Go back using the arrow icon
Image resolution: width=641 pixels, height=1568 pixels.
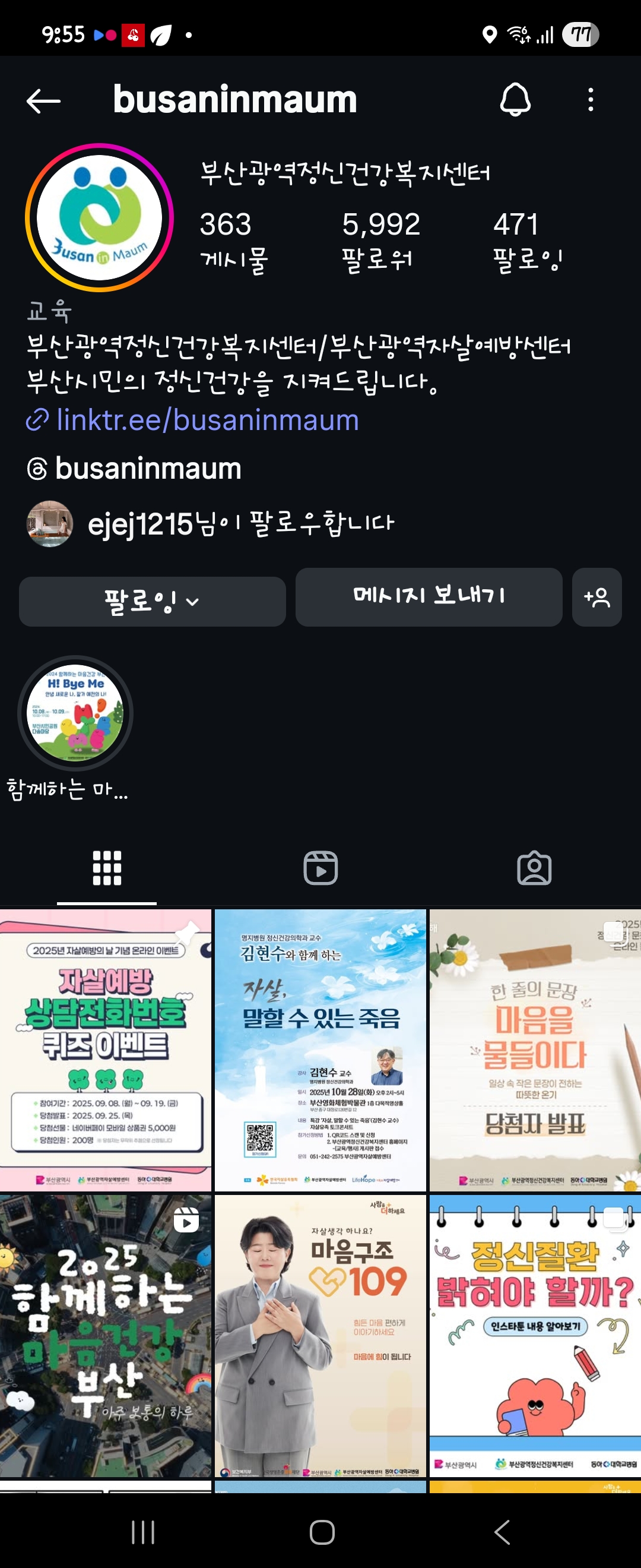pos(43,100)
